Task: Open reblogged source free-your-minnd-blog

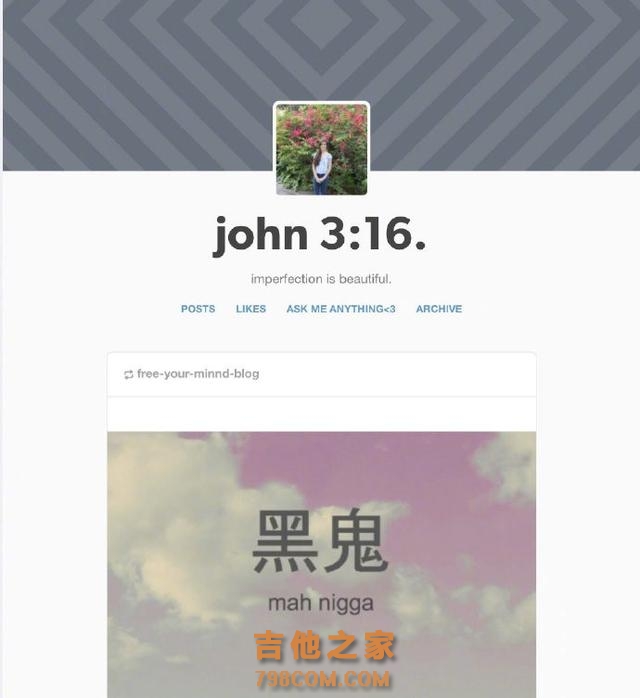Action: 198,374
